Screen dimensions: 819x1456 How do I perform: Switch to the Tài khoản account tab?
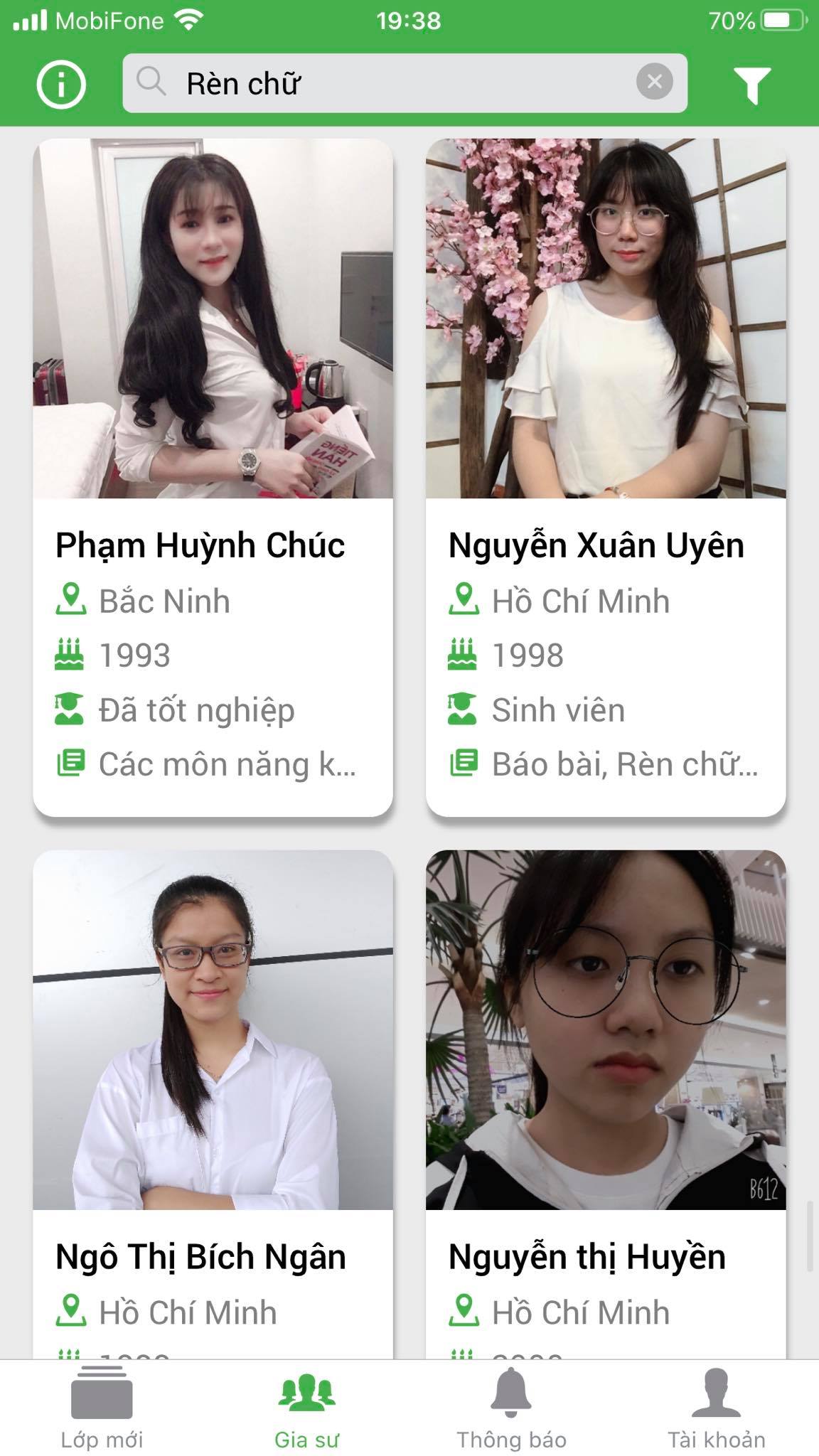pos(716,1409)
